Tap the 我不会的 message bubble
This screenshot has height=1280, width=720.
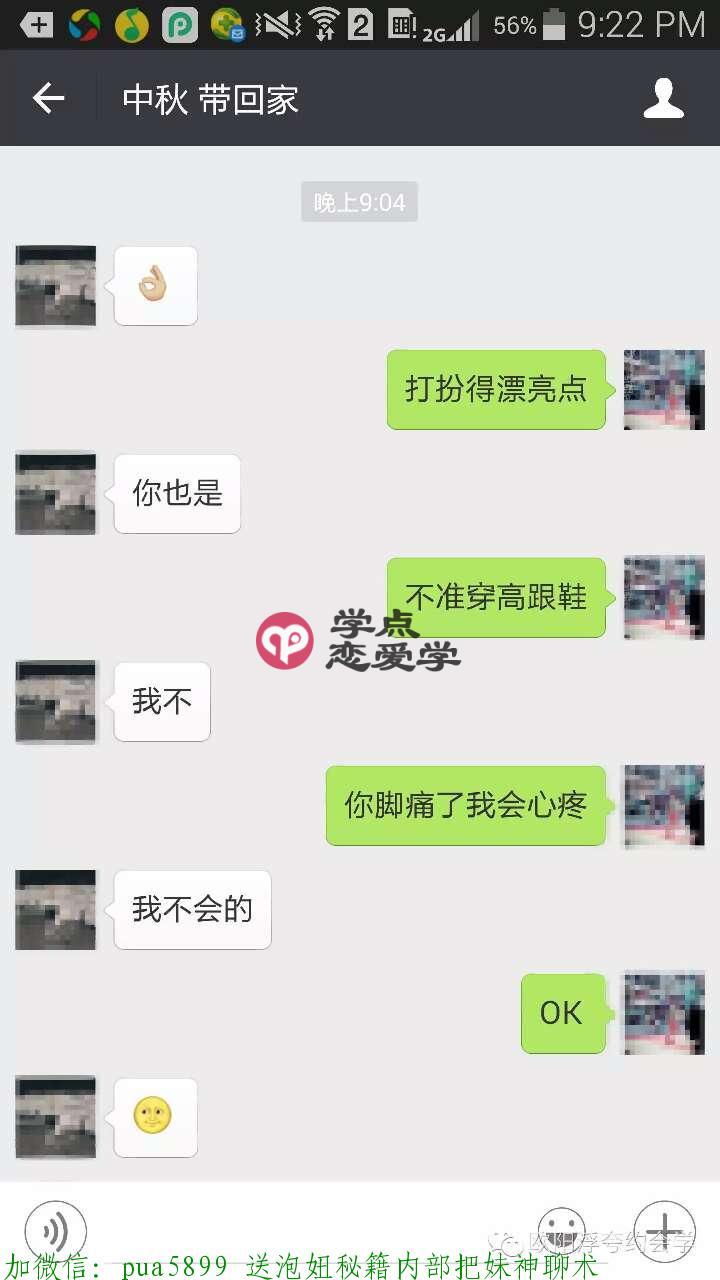click(192, 910)
